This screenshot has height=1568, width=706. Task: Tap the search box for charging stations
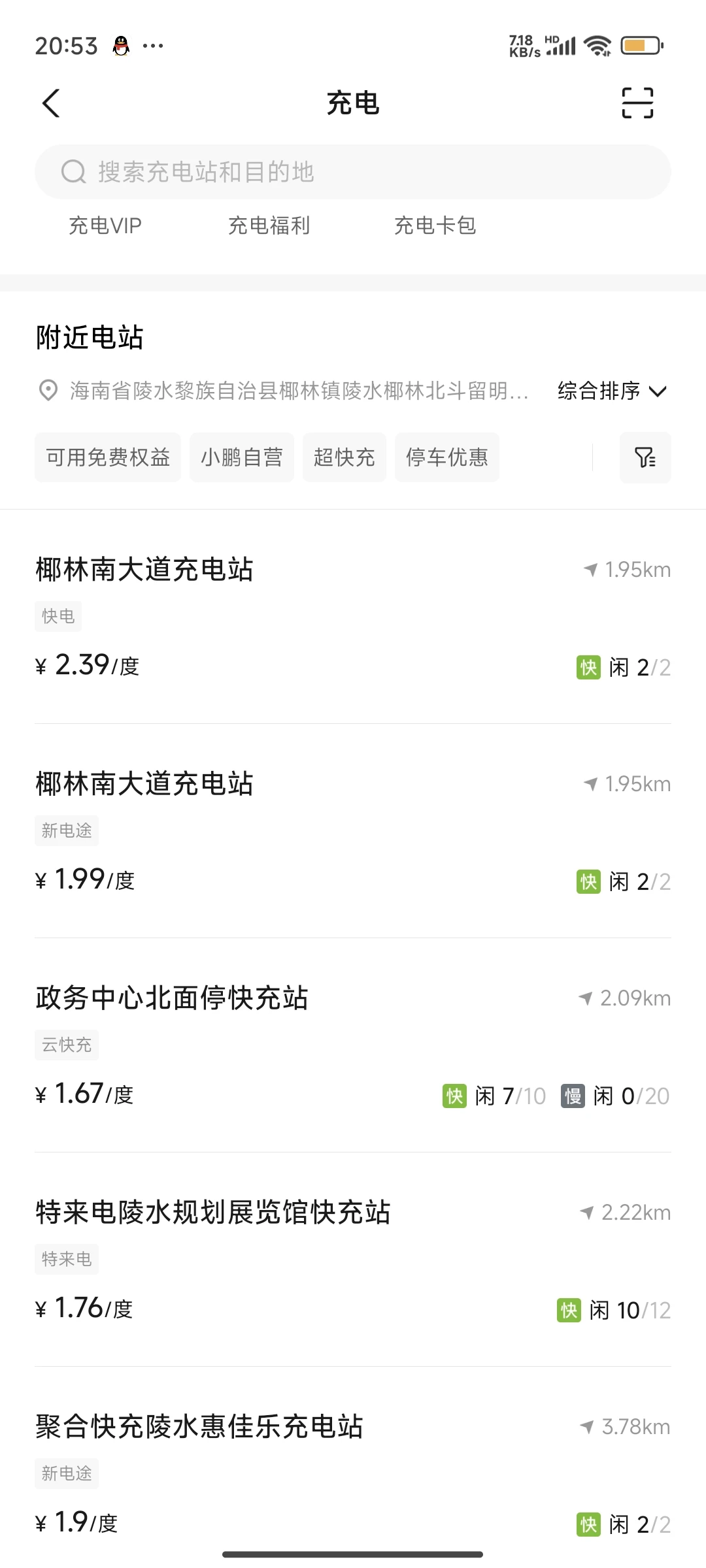[353, 172]
